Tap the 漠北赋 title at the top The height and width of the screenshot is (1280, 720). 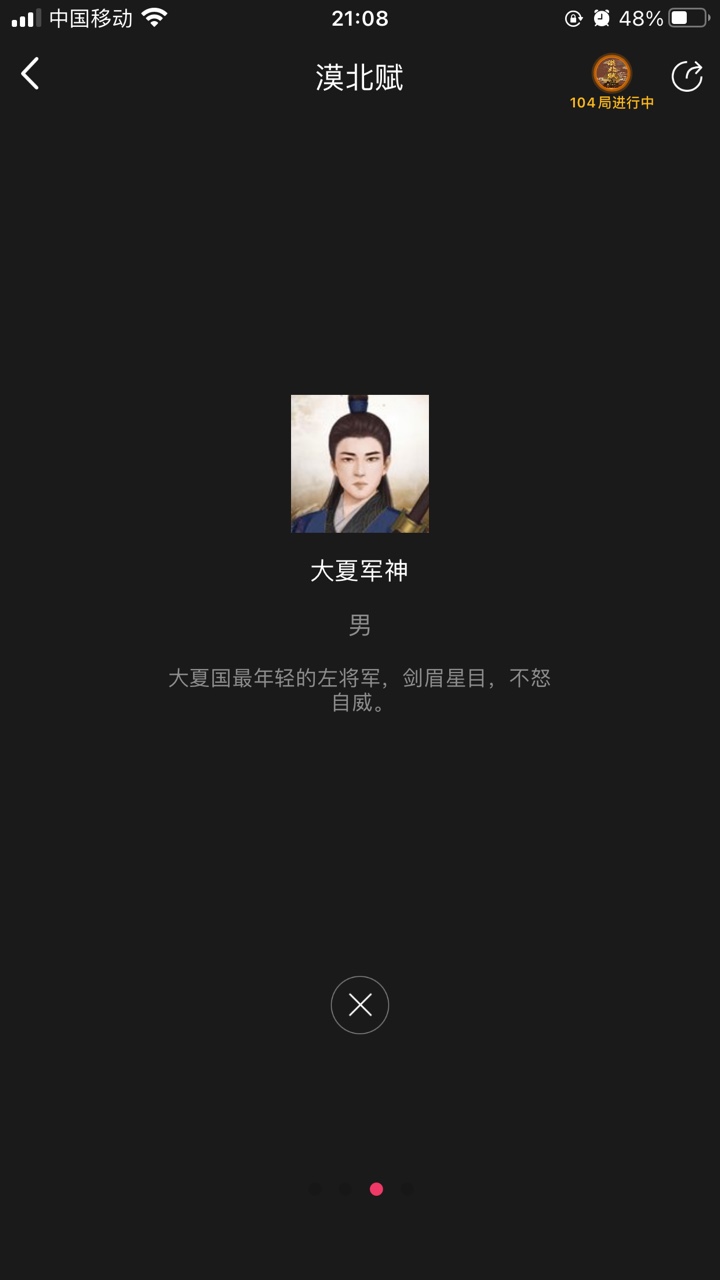[x=359, y=78]
